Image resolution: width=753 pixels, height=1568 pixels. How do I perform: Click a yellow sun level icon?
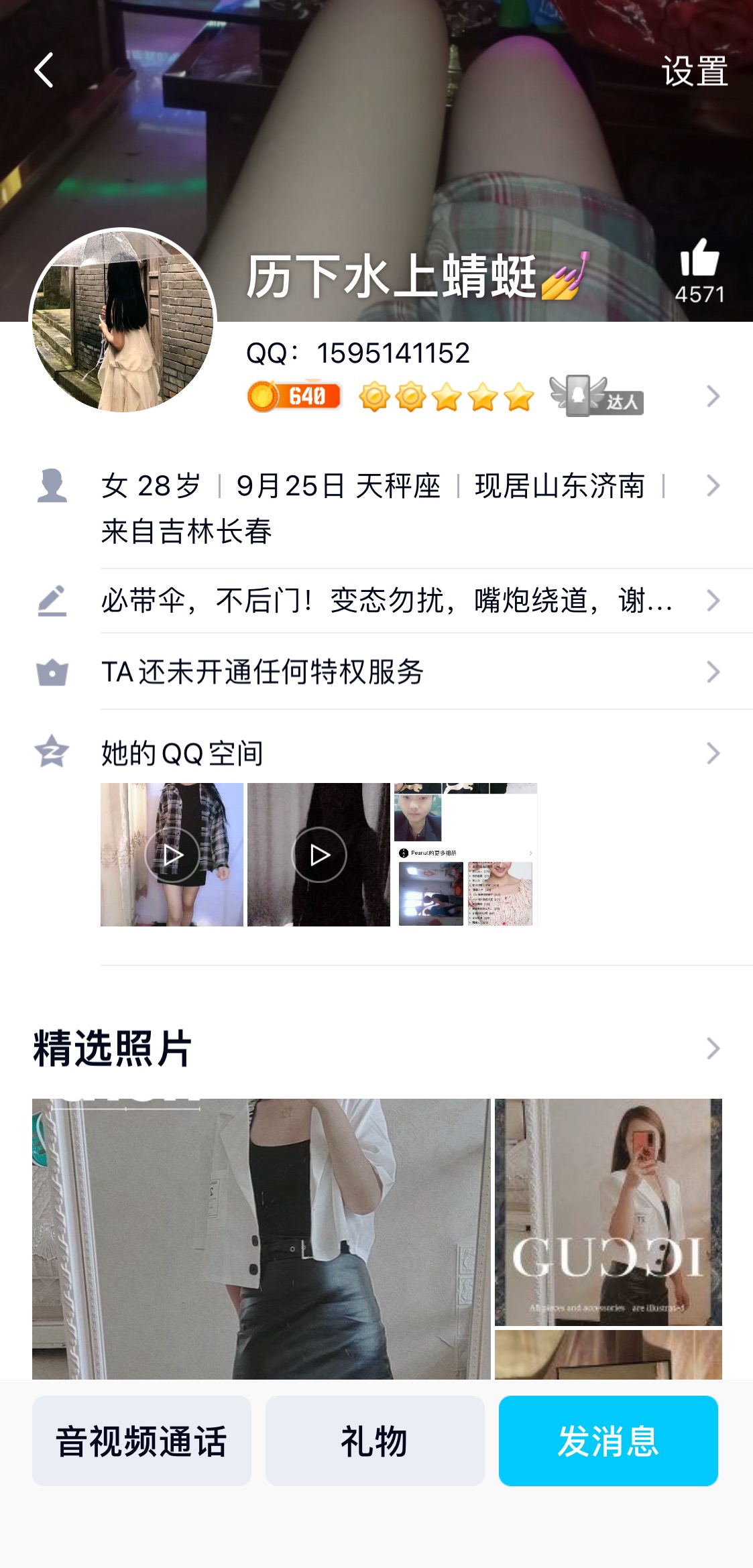375,396
